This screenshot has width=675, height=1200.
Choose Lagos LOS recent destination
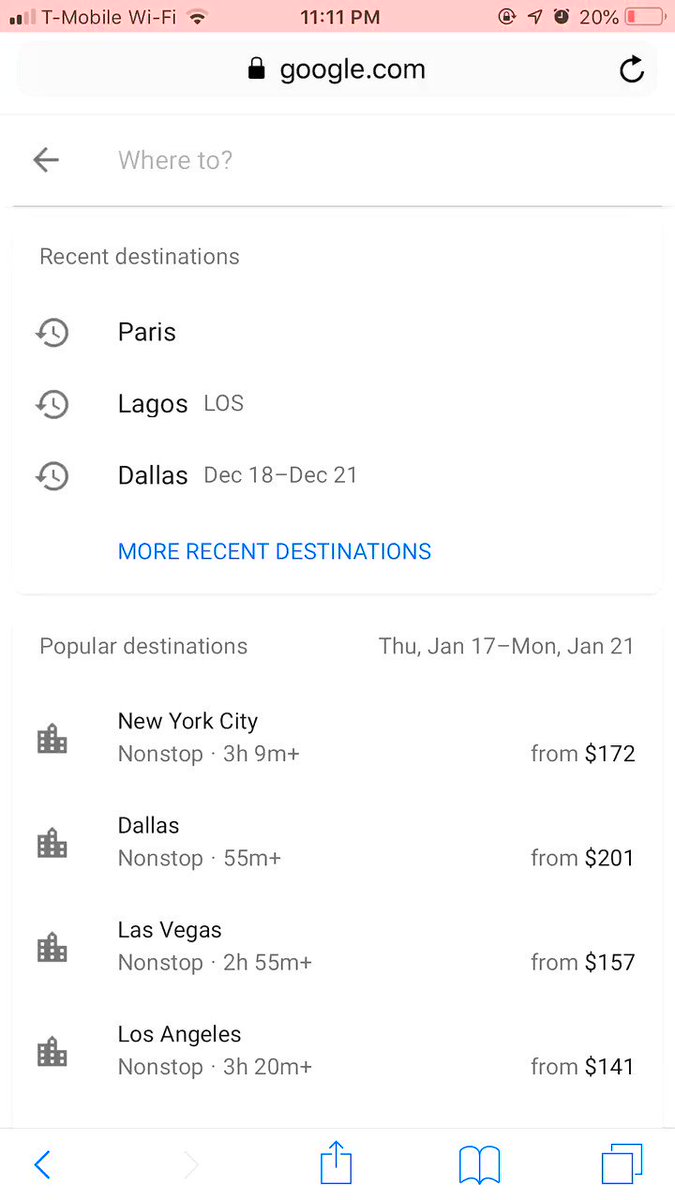(x=337, y=404)
